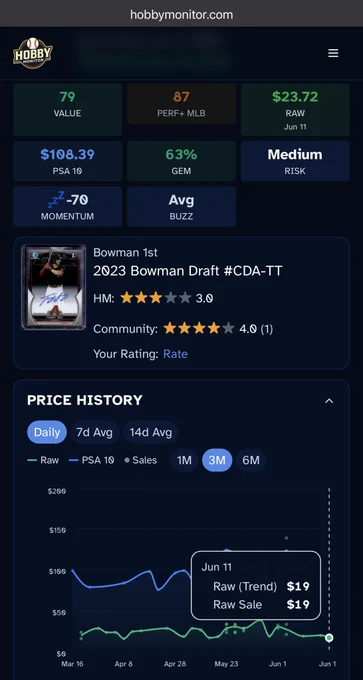Select the 6M time range

pyautogui.click(x=251, y=460)
